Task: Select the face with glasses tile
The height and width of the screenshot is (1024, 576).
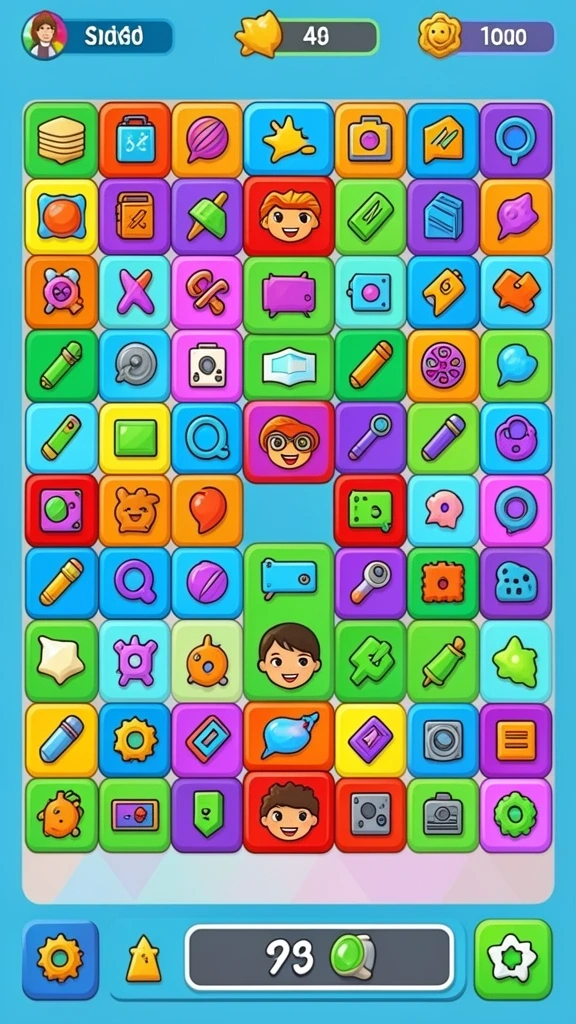Action: [289, 441]
